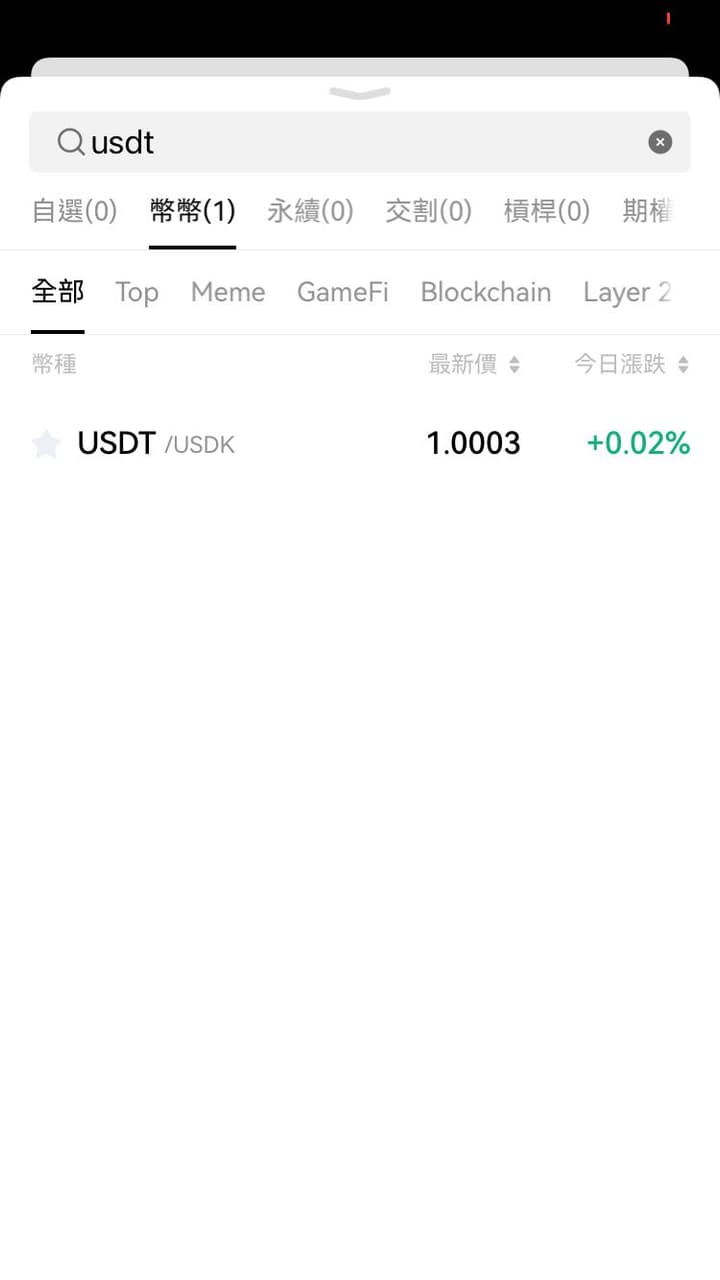This screenshot has height=1280, width=720.
Task: Toggle the favorite star for the USDT pair
Action: 46,443
